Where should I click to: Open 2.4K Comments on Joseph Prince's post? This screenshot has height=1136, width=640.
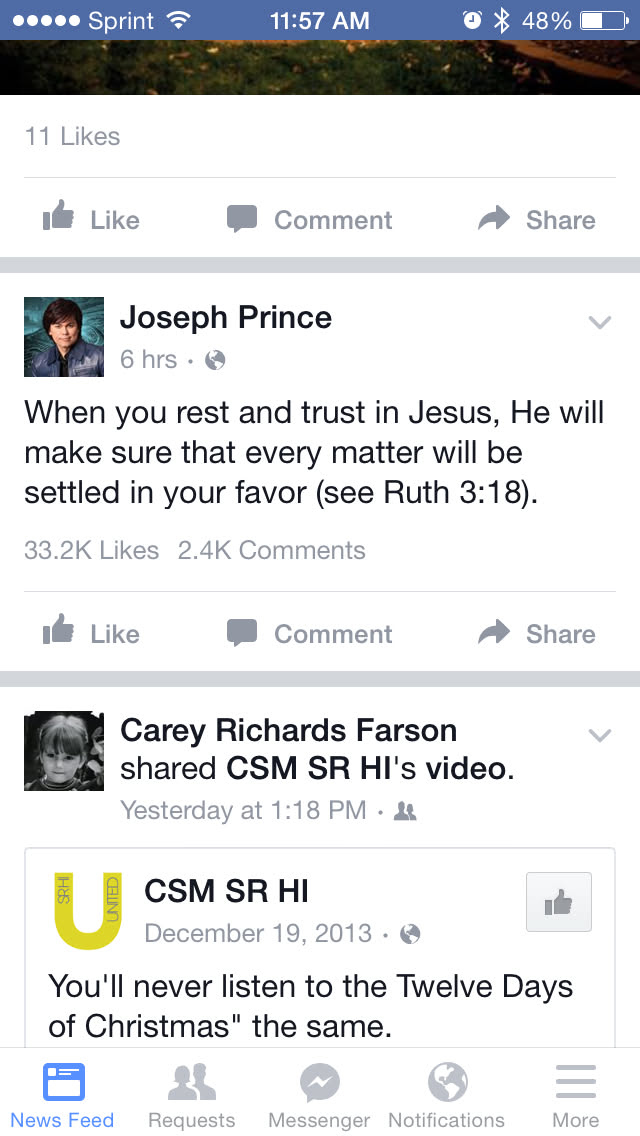tap(271, 550)
